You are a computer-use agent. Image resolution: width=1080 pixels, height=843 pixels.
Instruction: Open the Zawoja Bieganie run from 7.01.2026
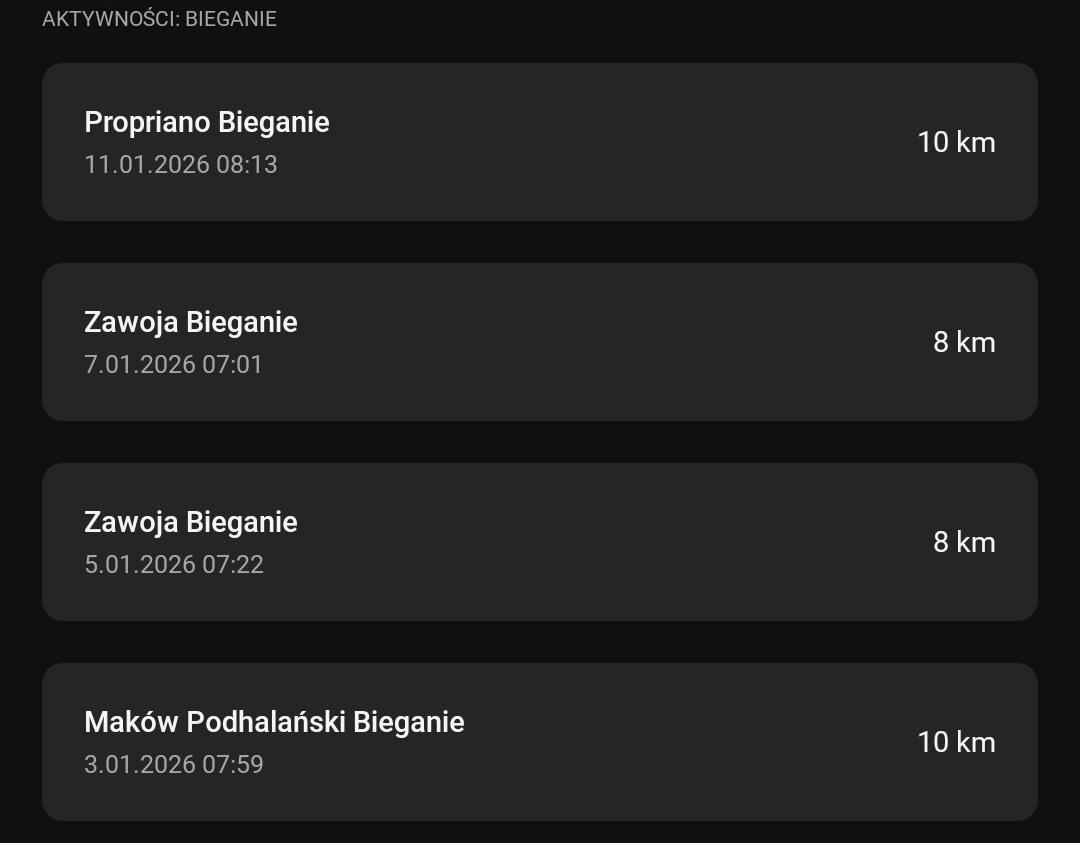(x=539, y=342)
